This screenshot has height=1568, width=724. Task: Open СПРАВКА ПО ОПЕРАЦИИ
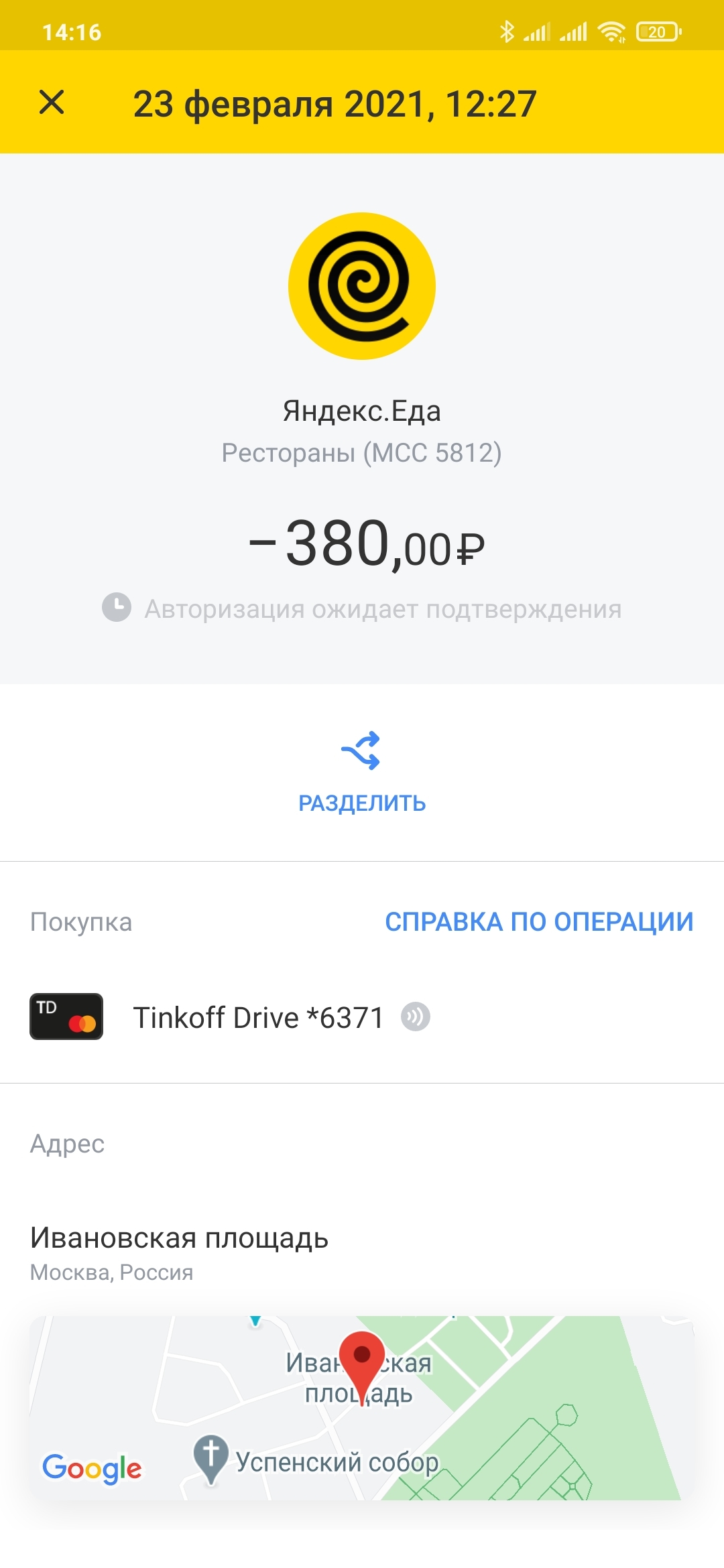[x=539, y=922]
